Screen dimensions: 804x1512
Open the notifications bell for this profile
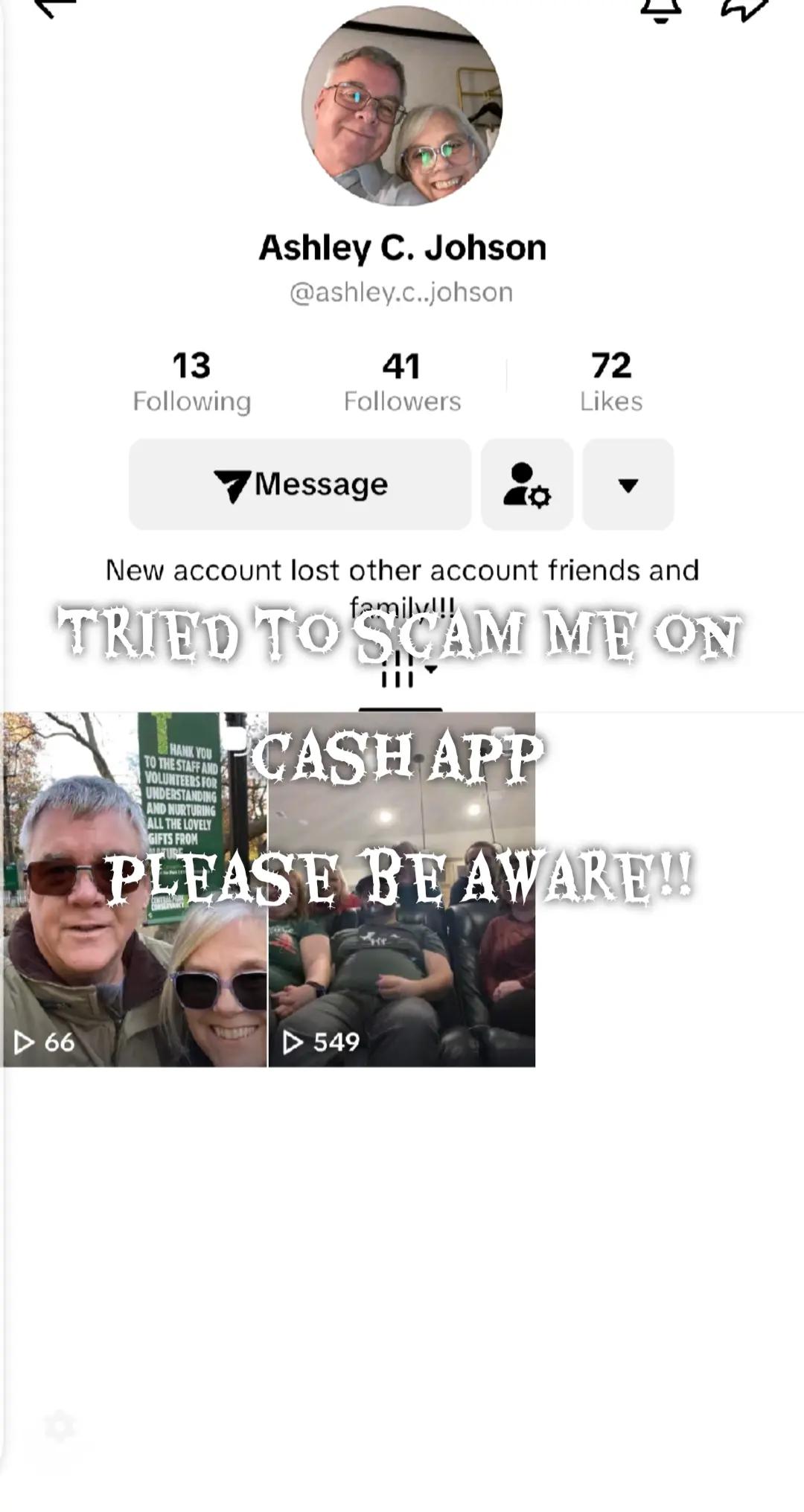(x=661, y=9)
